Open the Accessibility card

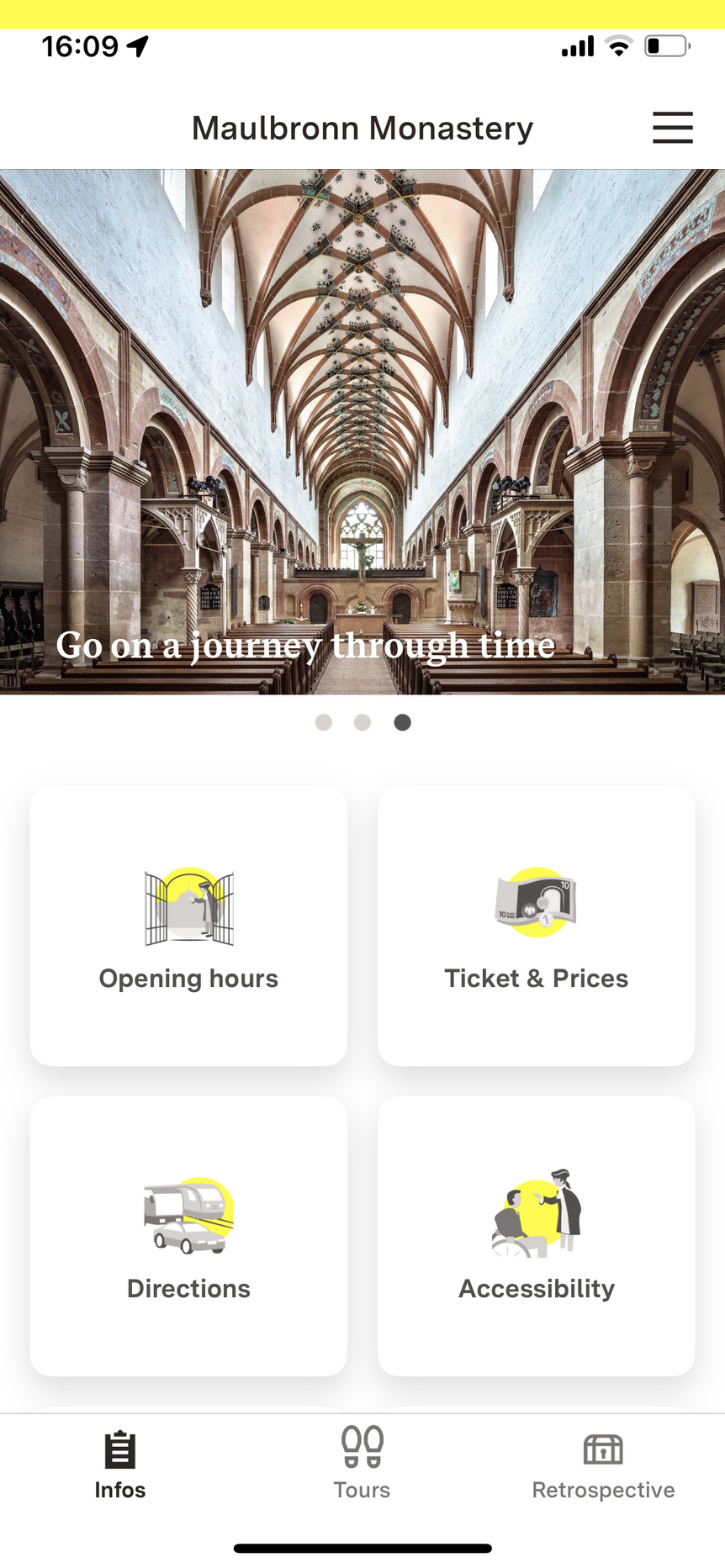[x=536, y=1236]
